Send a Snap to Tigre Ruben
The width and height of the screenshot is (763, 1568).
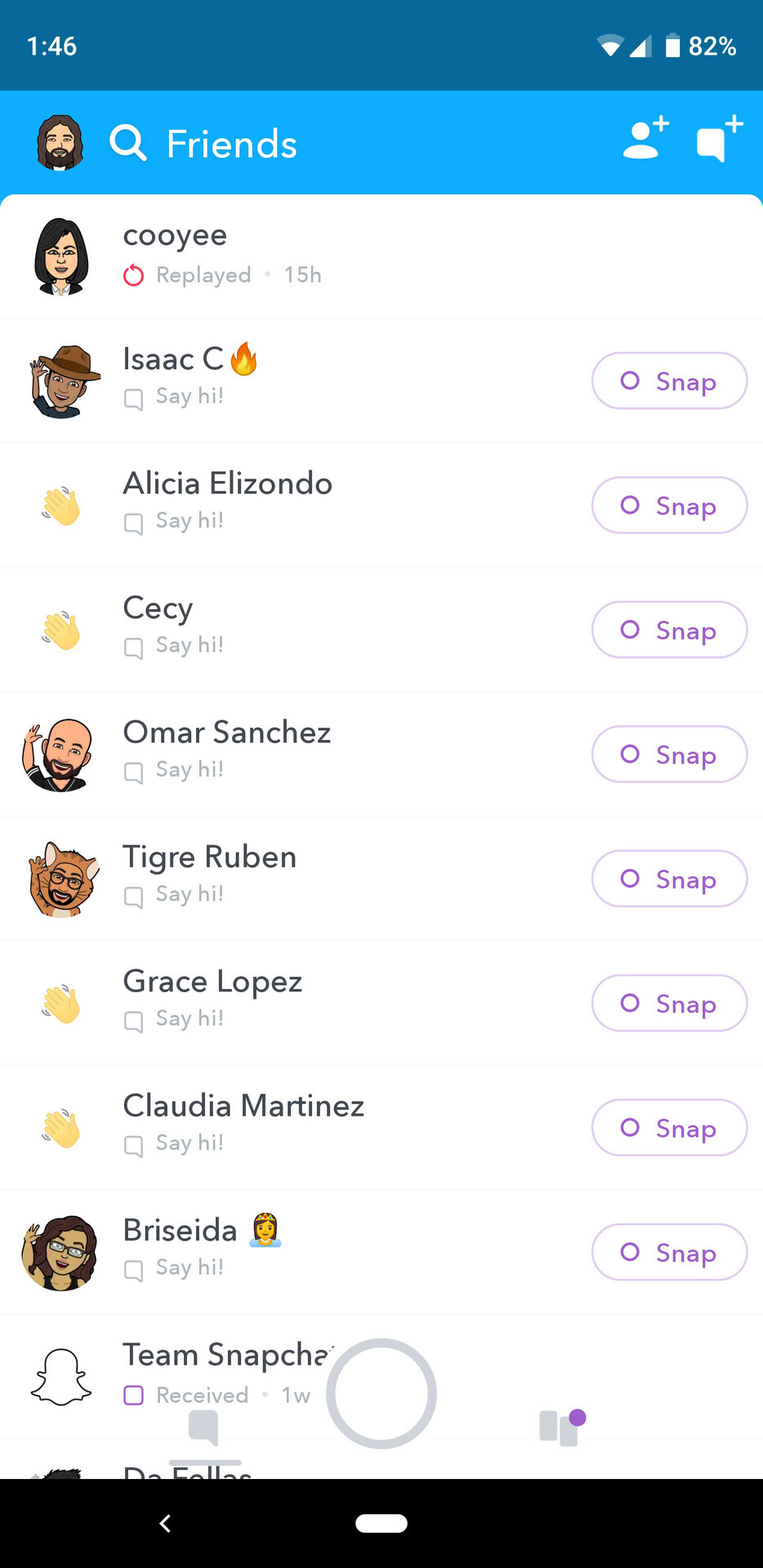669,879
